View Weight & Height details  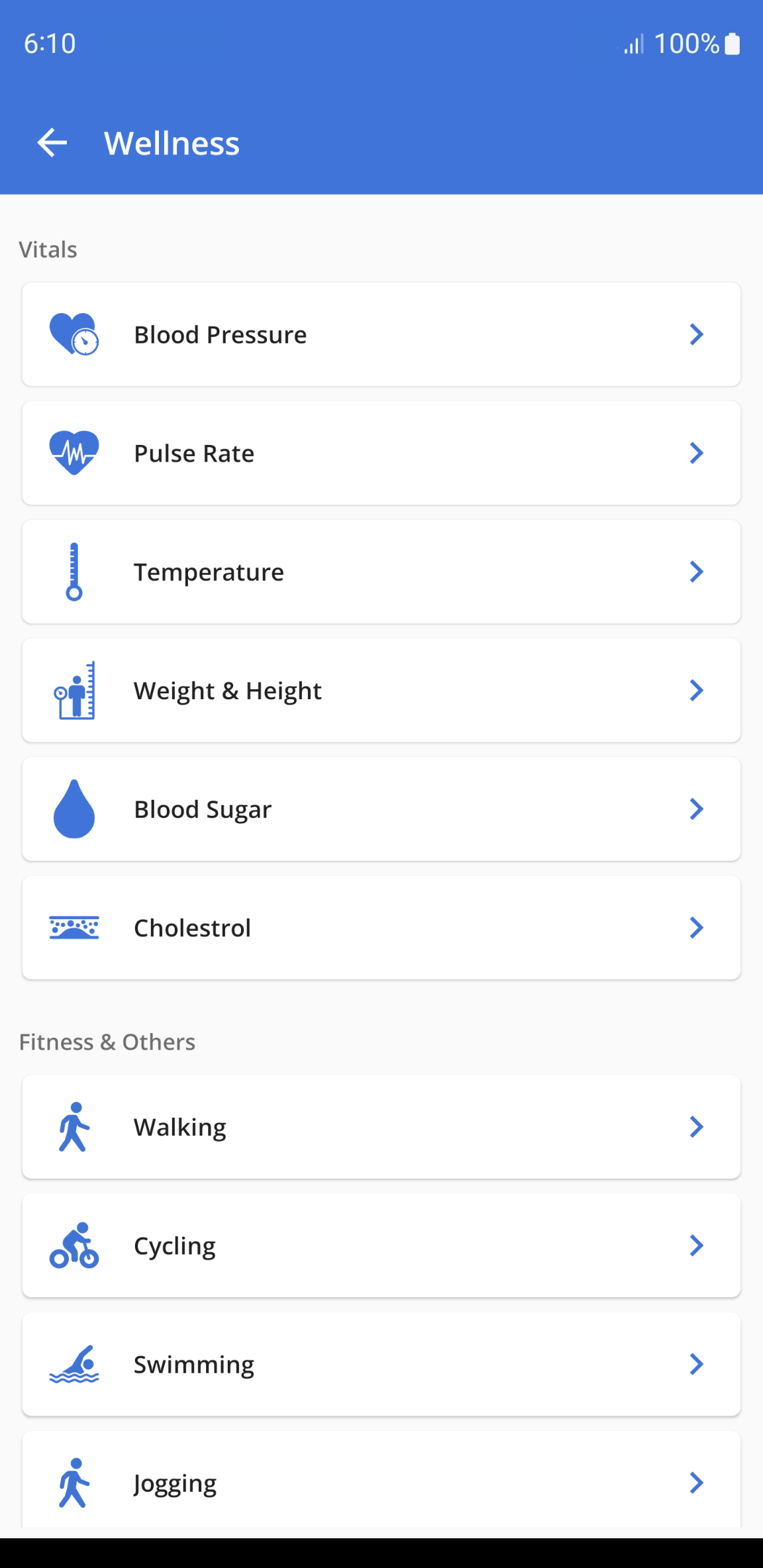tap(381, 690)
